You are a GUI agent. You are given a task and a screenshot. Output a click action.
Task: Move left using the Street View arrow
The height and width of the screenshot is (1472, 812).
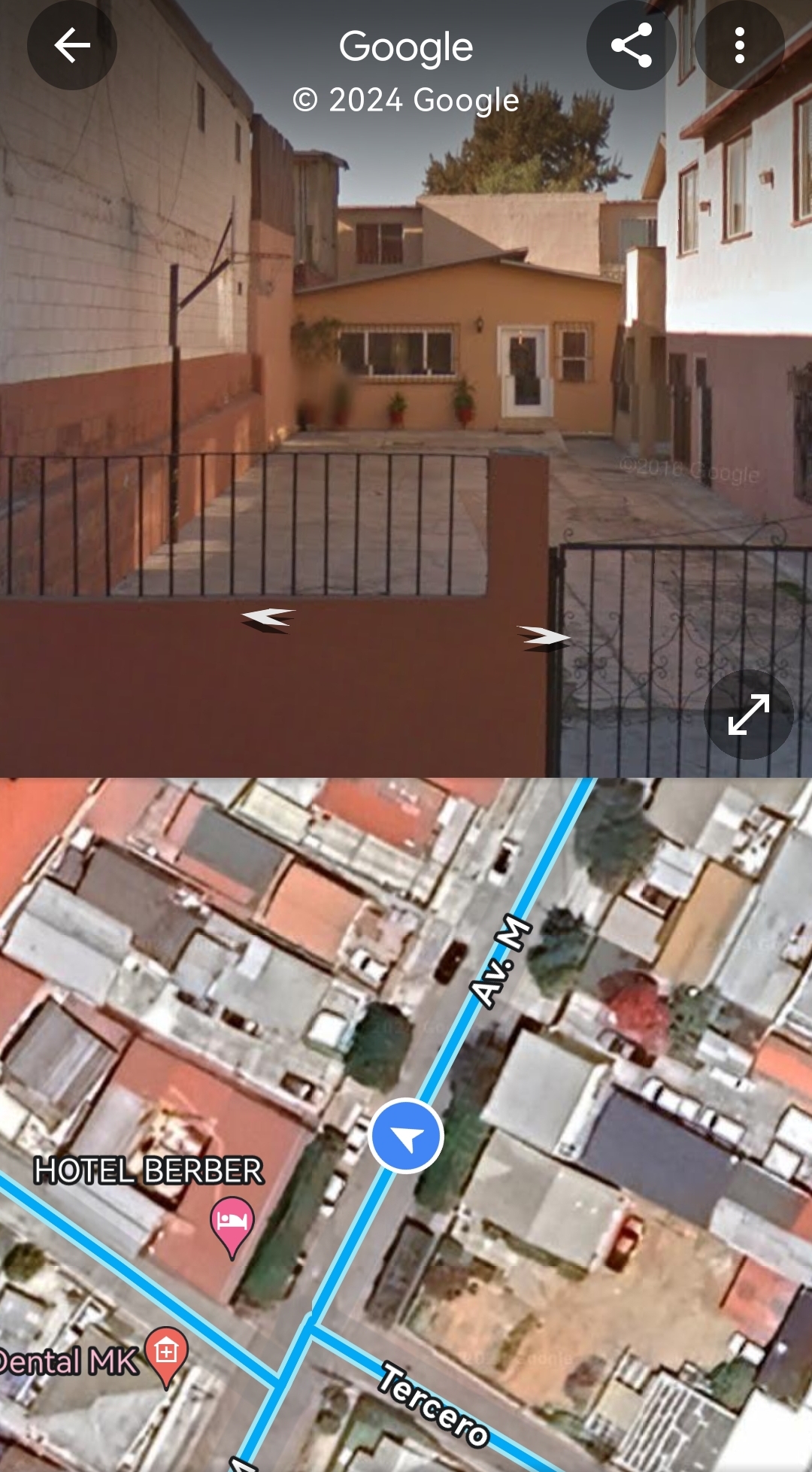point(268,619)
